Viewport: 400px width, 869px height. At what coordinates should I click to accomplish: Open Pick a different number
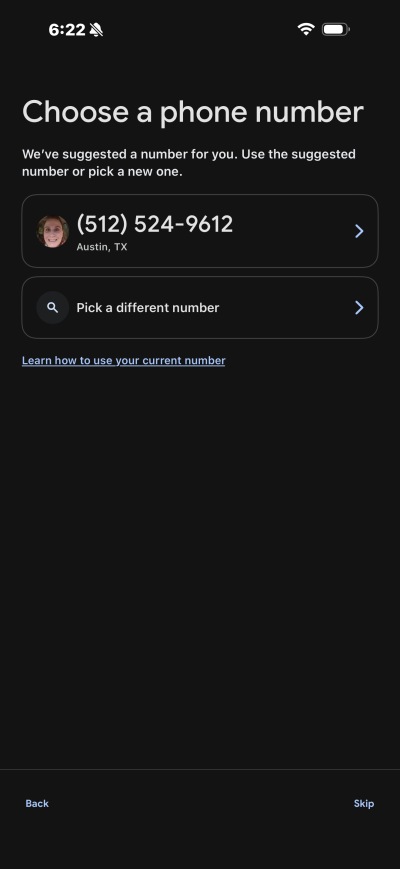[199, 308]
